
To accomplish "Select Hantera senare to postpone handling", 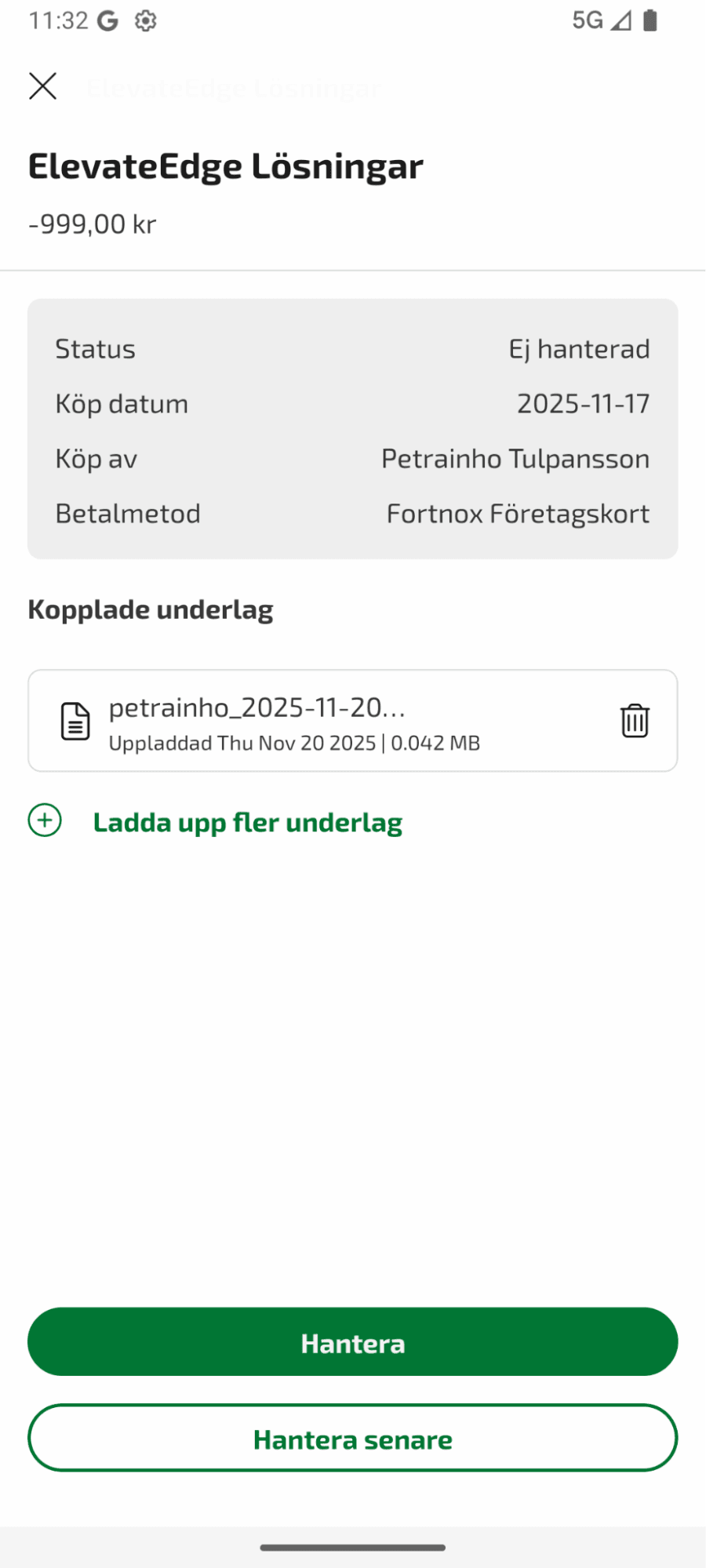I will coord(352,1439).
